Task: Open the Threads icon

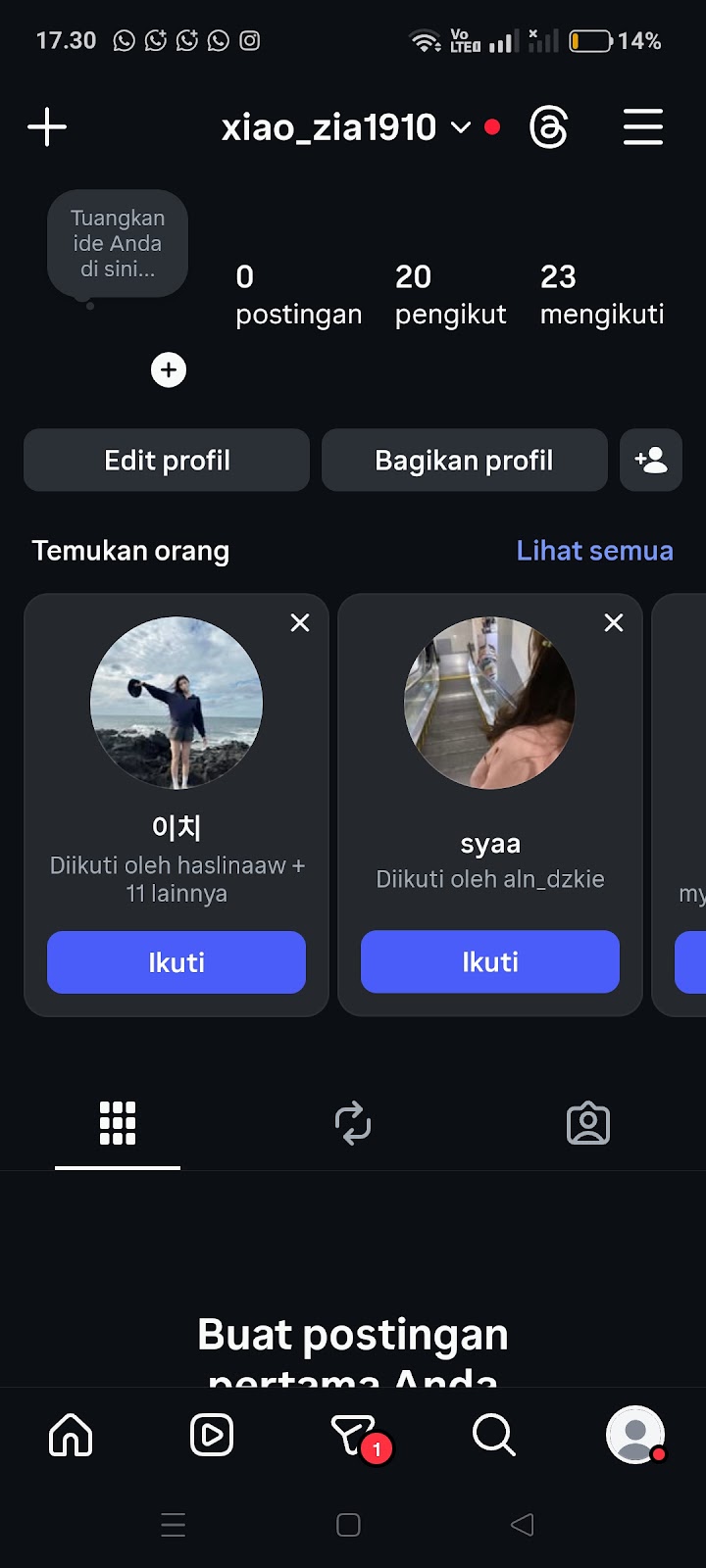Action: [548, 127]
